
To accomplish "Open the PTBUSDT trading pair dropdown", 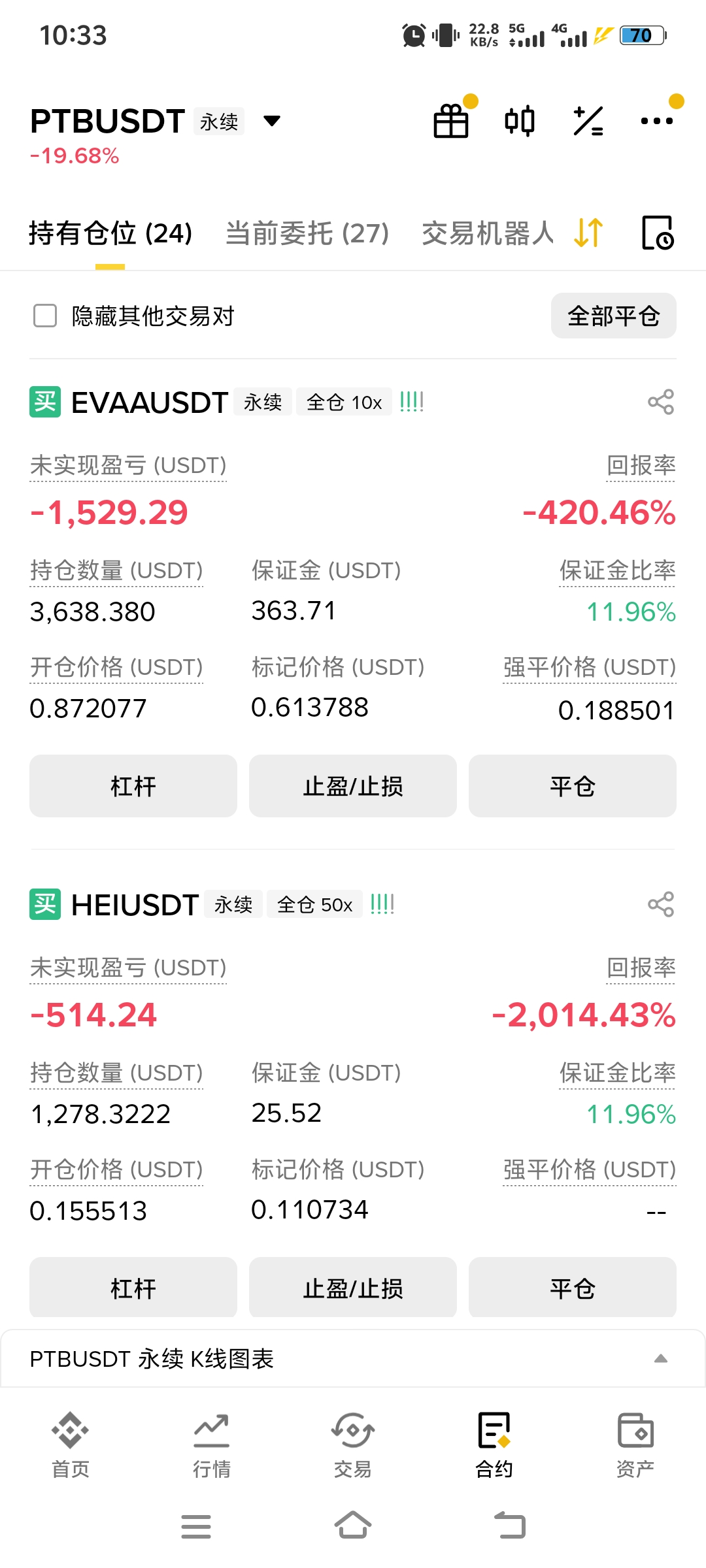I will (271, 121).
